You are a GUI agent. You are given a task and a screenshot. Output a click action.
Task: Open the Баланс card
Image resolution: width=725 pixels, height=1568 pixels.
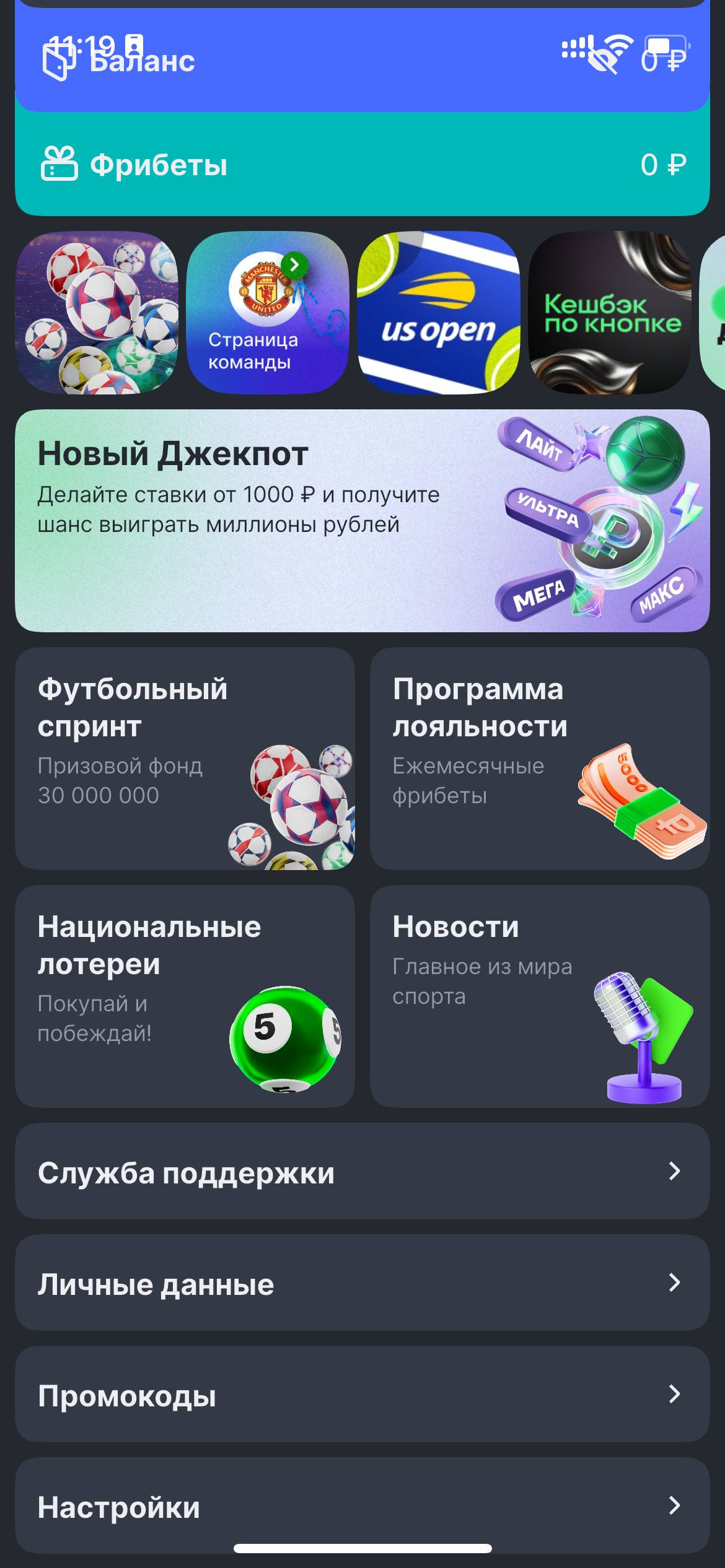(362, 62)
